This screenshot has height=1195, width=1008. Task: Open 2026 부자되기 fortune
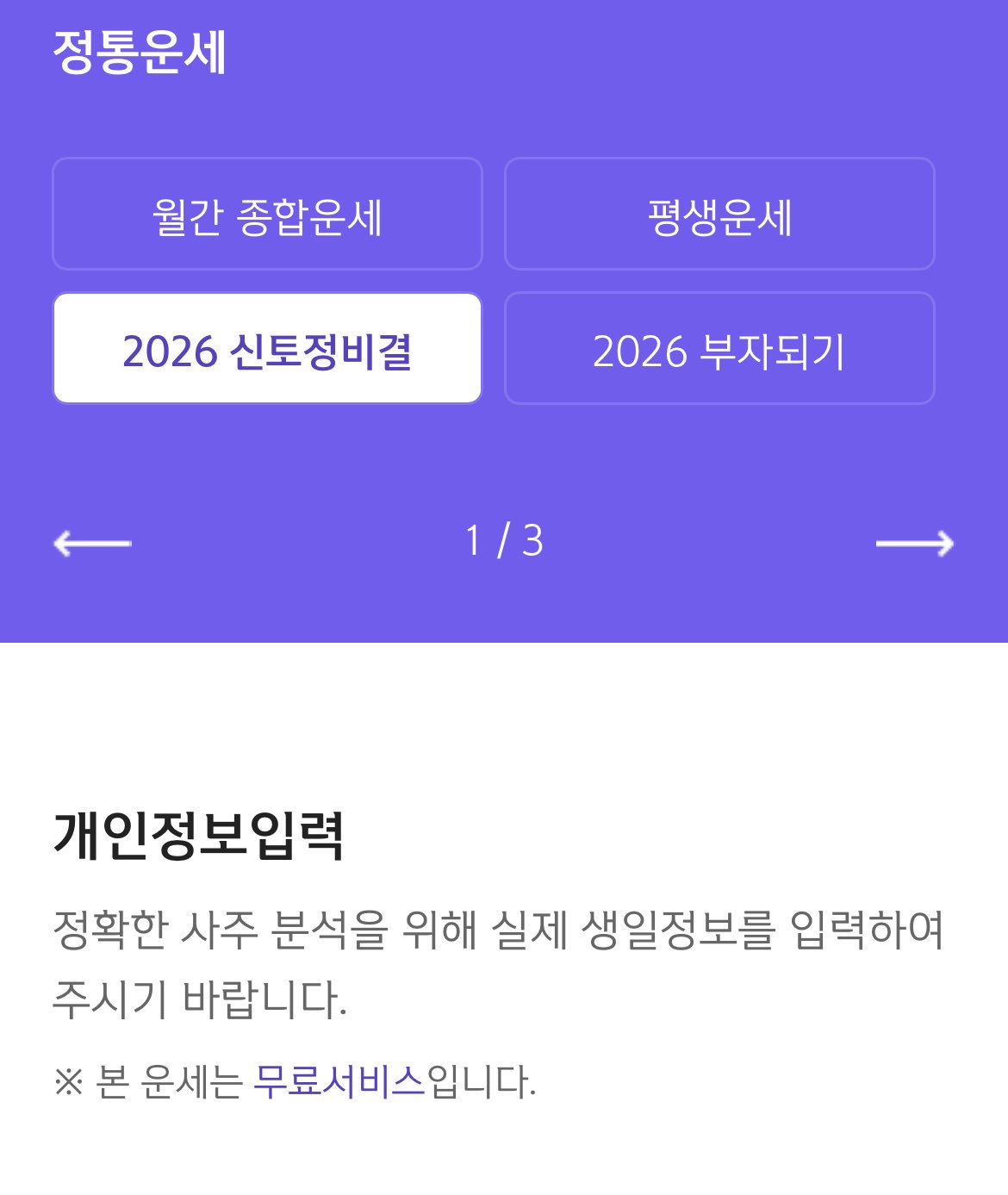click(x=719, y=349)
